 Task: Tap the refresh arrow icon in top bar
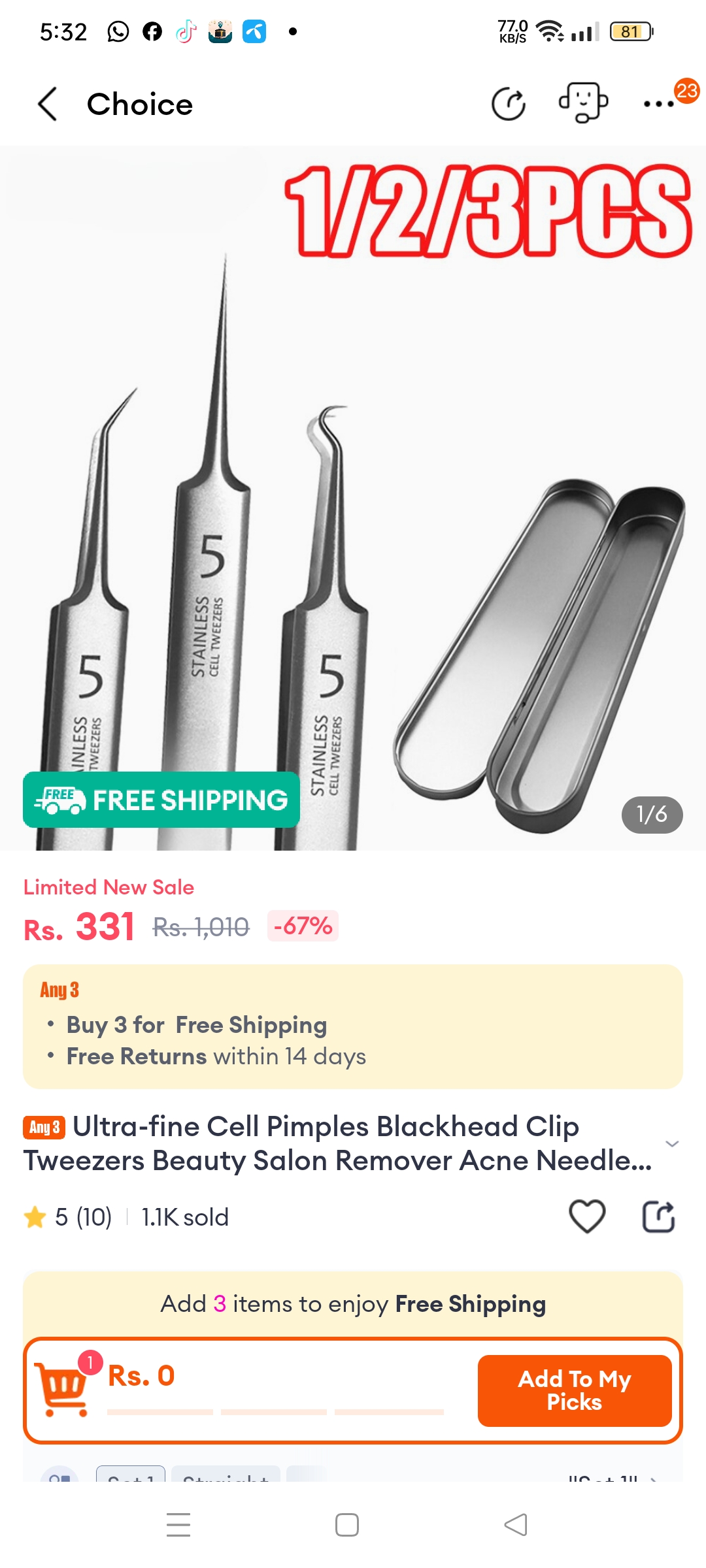pyautogui.click(x=509, y=104)
